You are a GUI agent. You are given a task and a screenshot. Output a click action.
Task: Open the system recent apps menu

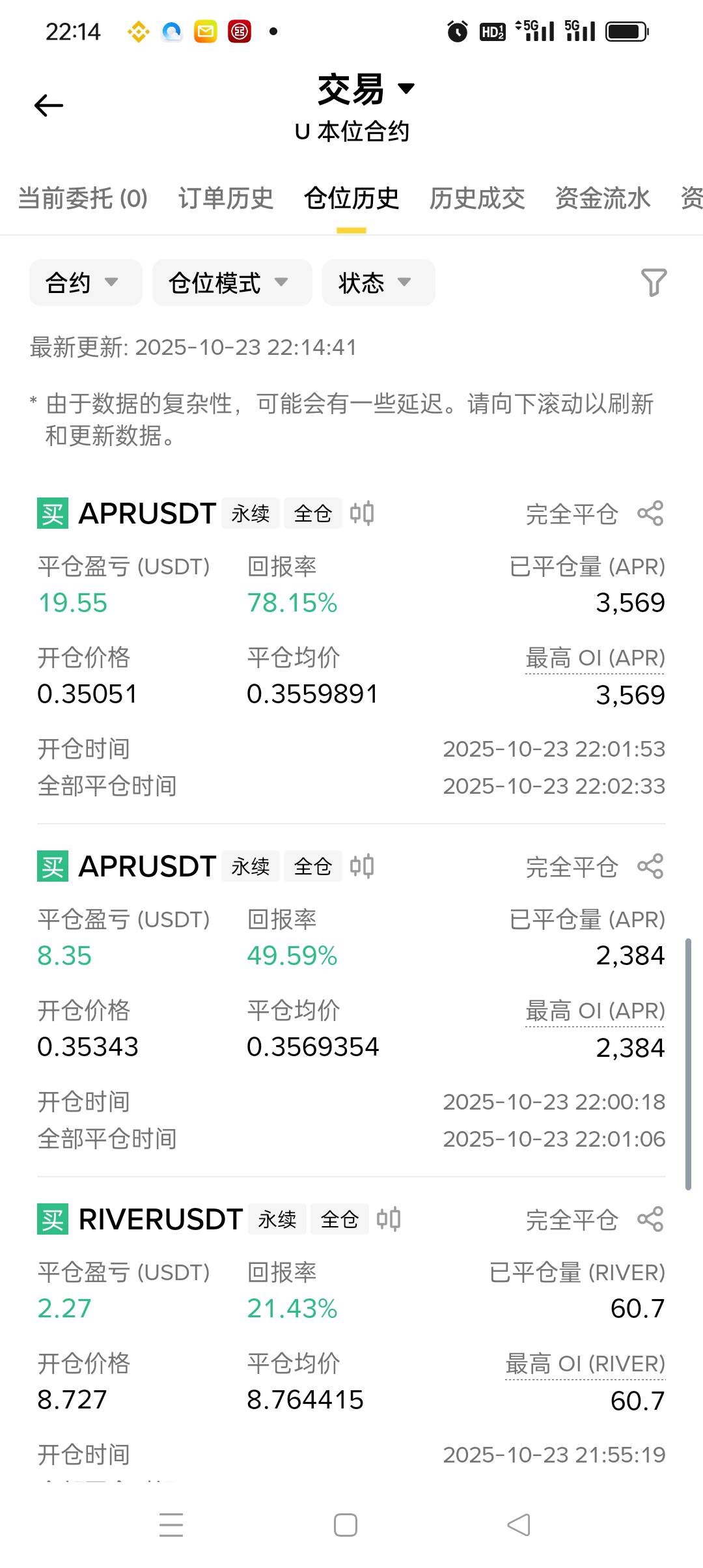coord(171,1525)
